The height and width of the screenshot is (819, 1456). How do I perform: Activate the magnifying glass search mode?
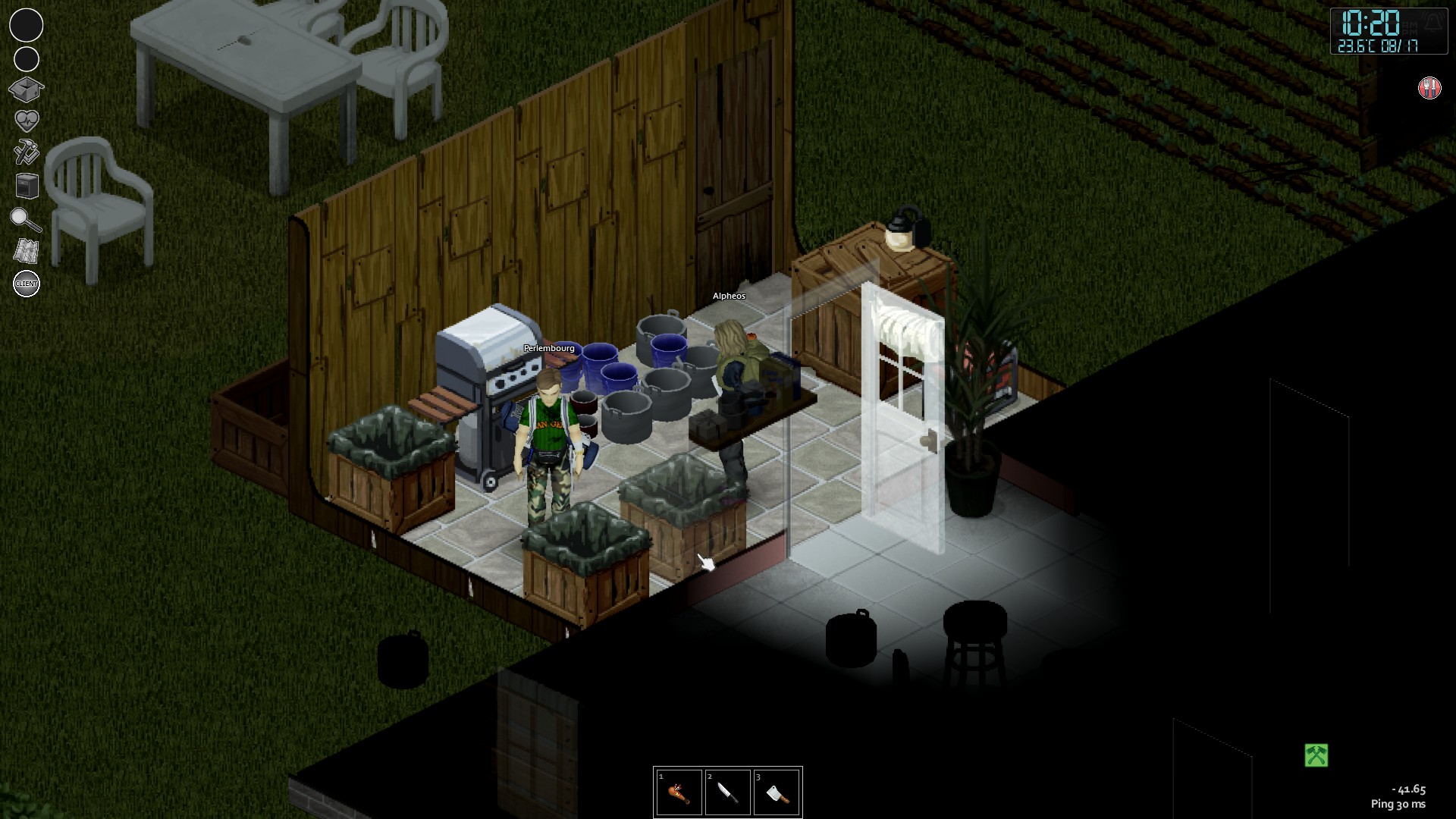tap(26, 220)
